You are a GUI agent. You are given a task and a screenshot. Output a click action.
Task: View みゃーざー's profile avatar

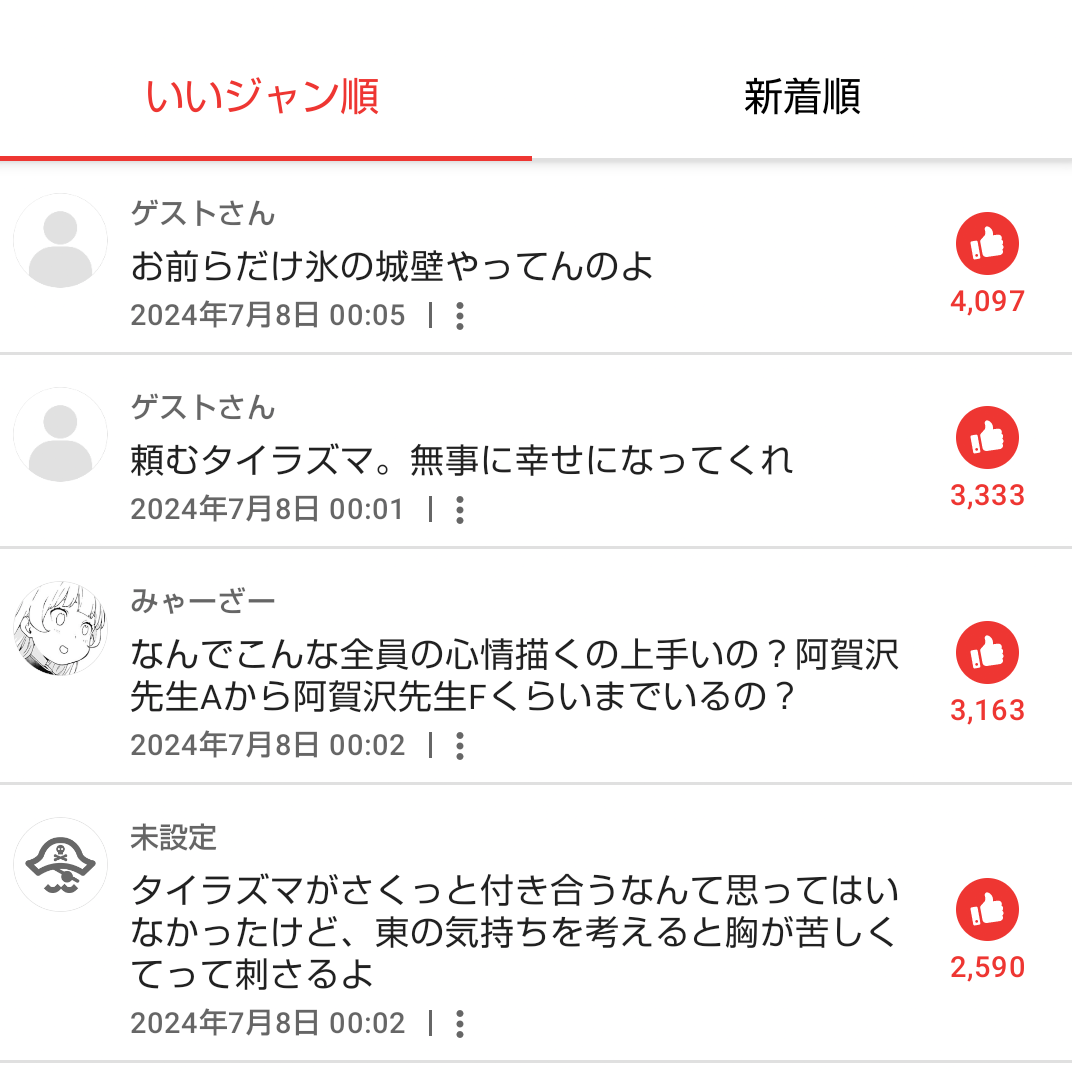[x=60, y=628]
